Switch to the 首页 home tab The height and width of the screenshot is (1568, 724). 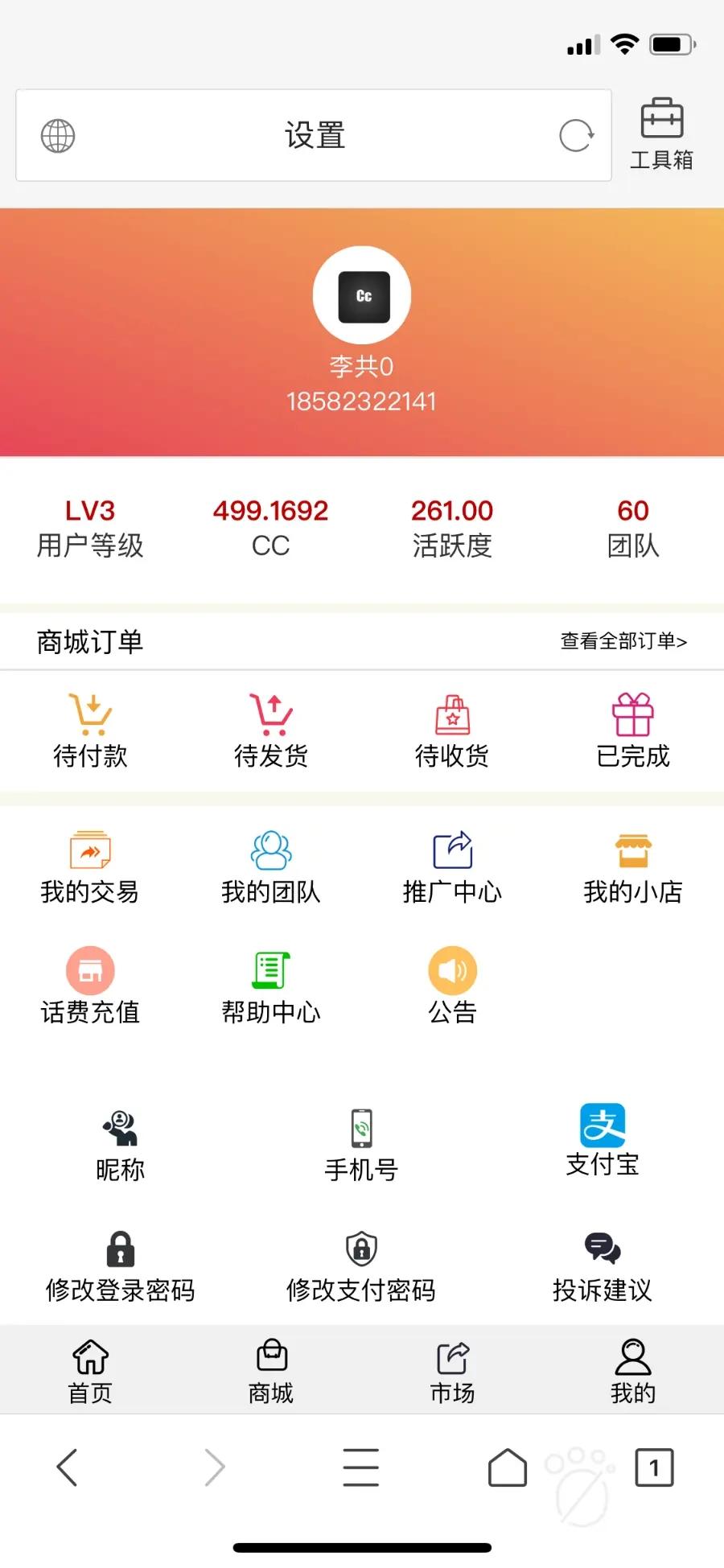90,1372
